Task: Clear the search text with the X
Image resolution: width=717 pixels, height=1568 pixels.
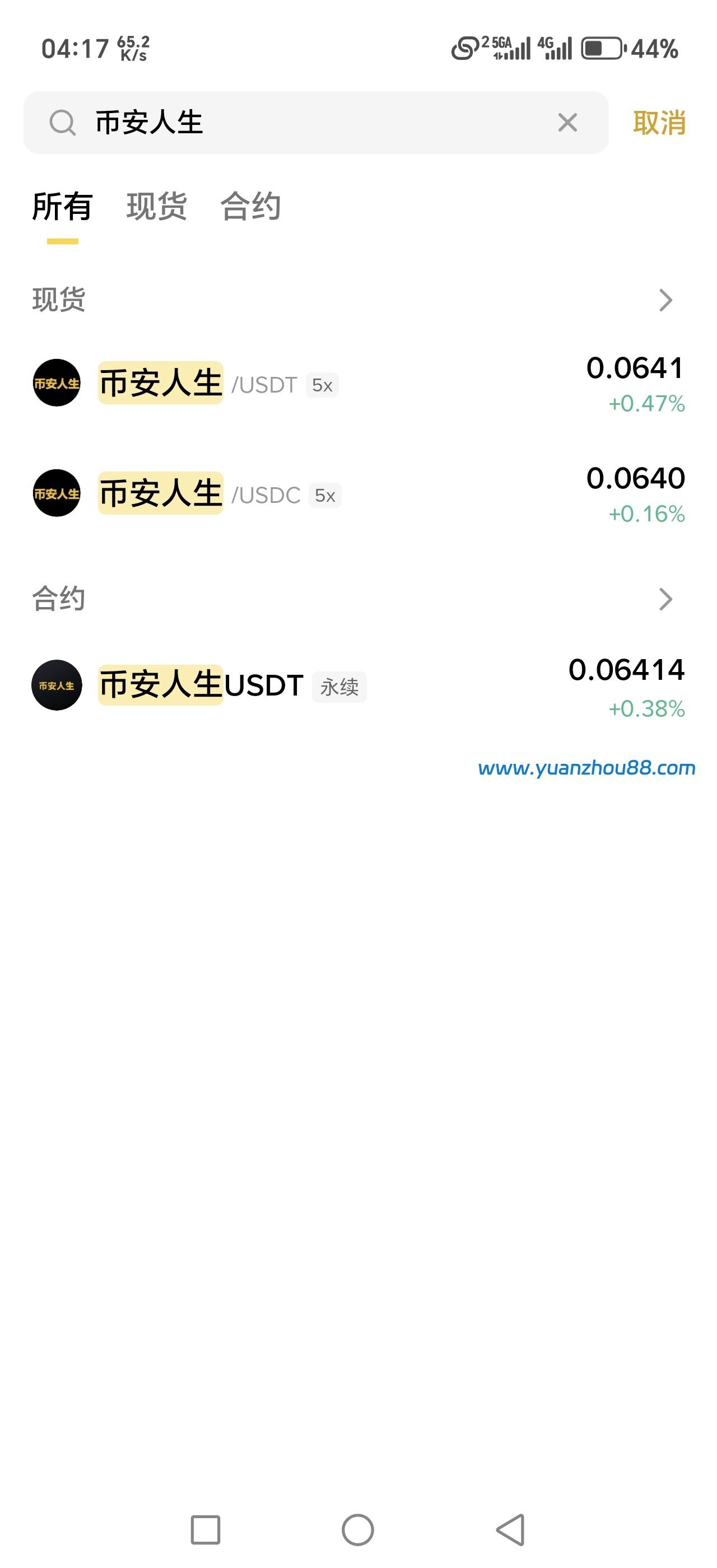Action: tap(567, 122)
